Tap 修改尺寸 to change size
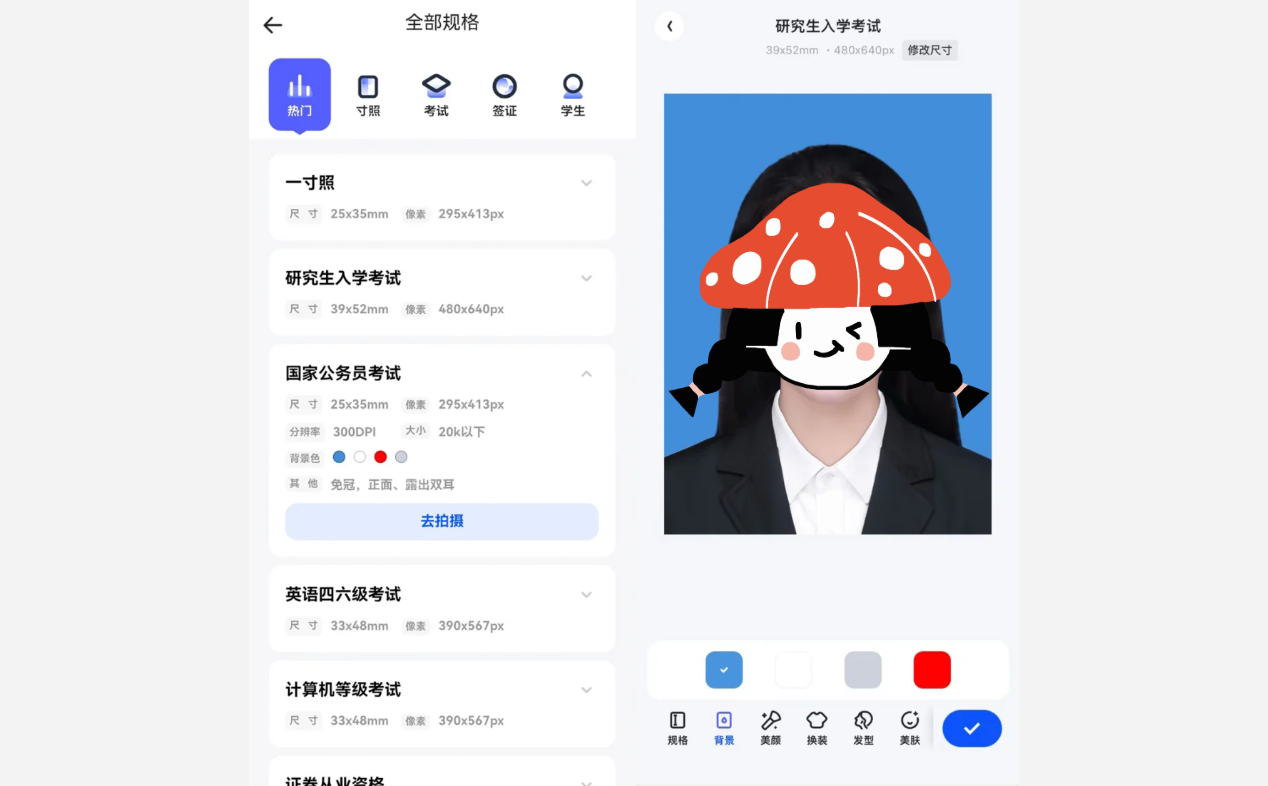Viewport: 1268px width, 786px height. coord(929,50)
